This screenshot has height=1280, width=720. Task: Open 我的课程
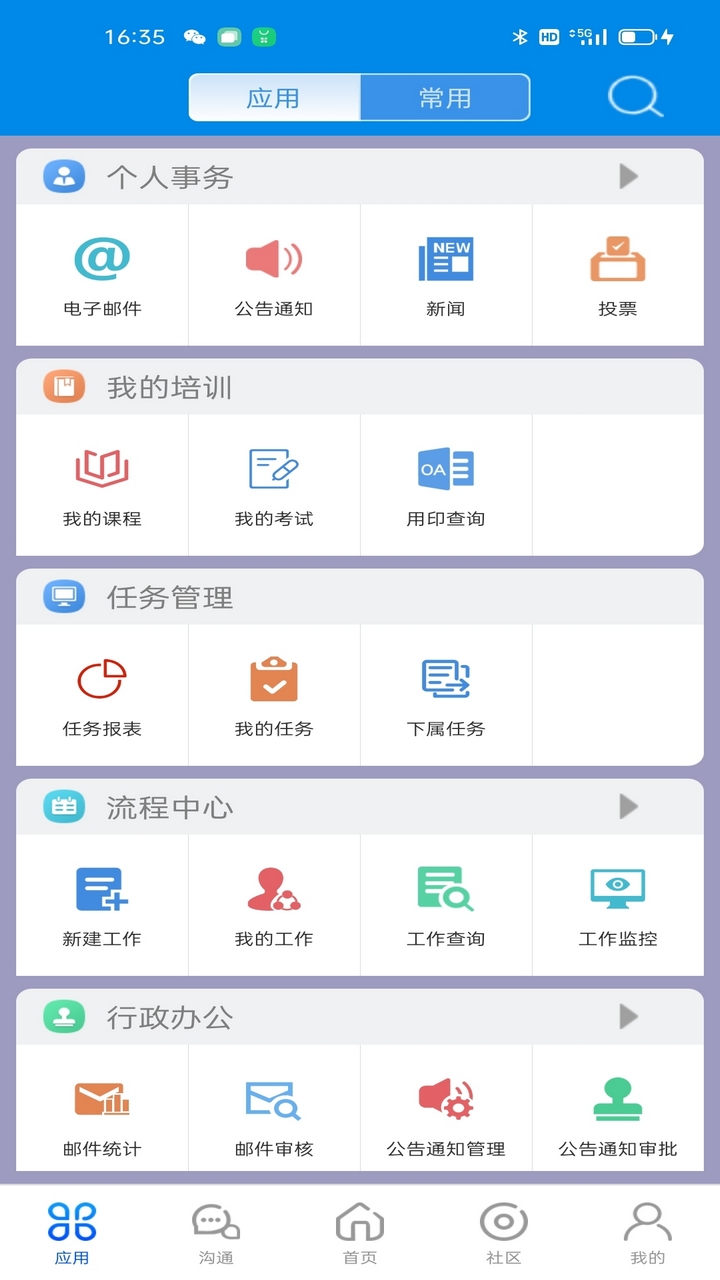tap(102, 485)
